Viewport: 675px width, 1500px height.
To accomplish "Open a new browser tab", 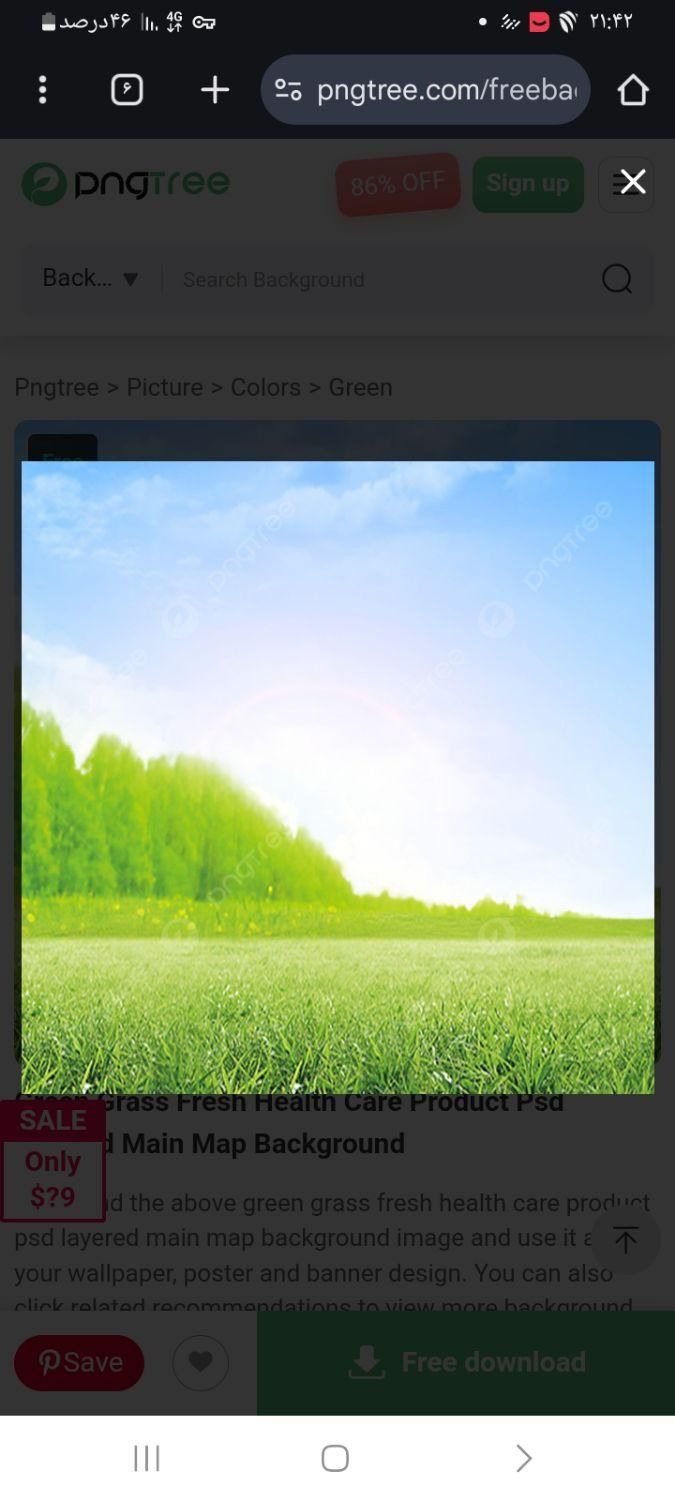I will 214,90.
